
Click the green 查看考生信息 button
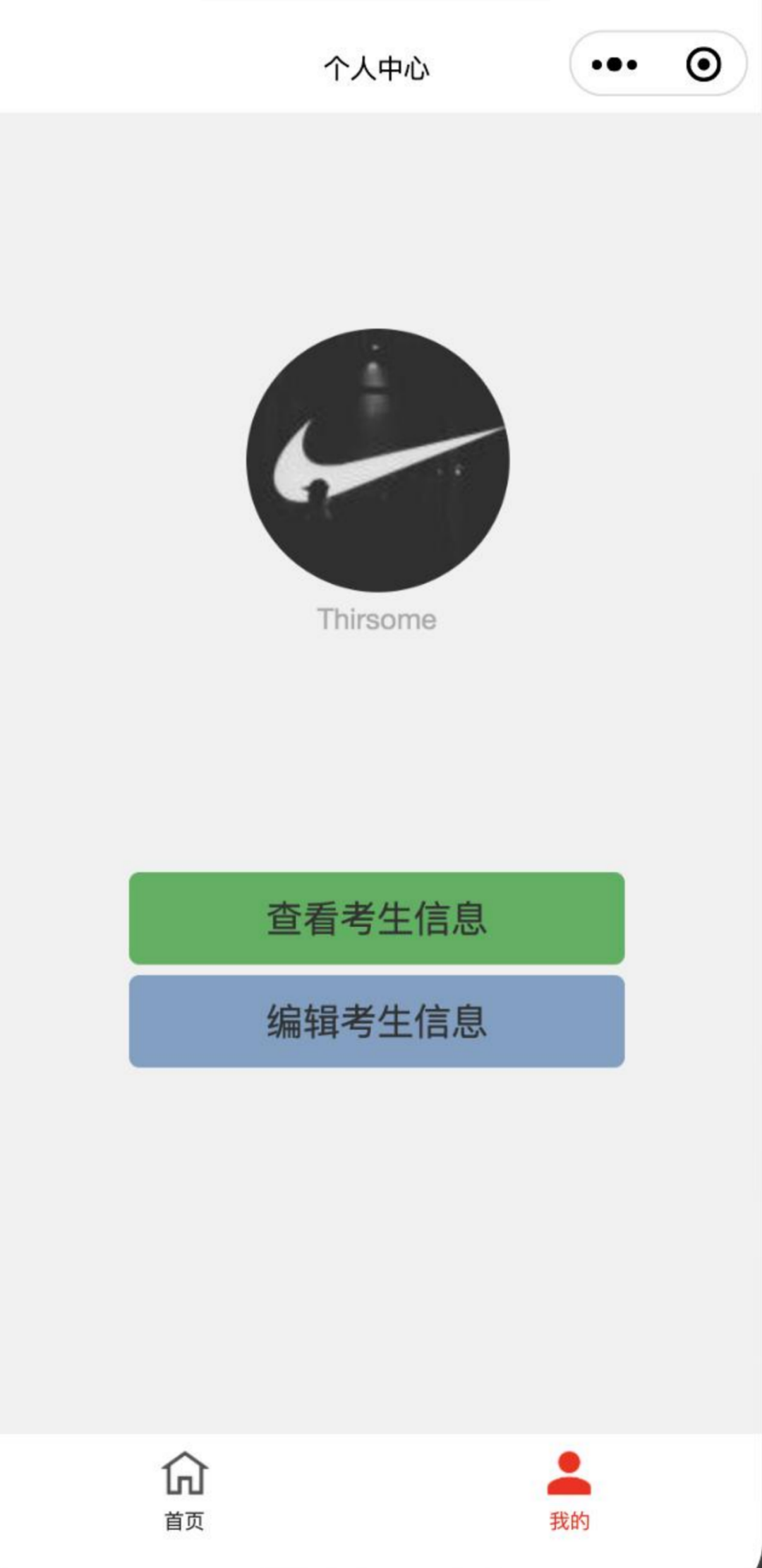click(375, 917)
